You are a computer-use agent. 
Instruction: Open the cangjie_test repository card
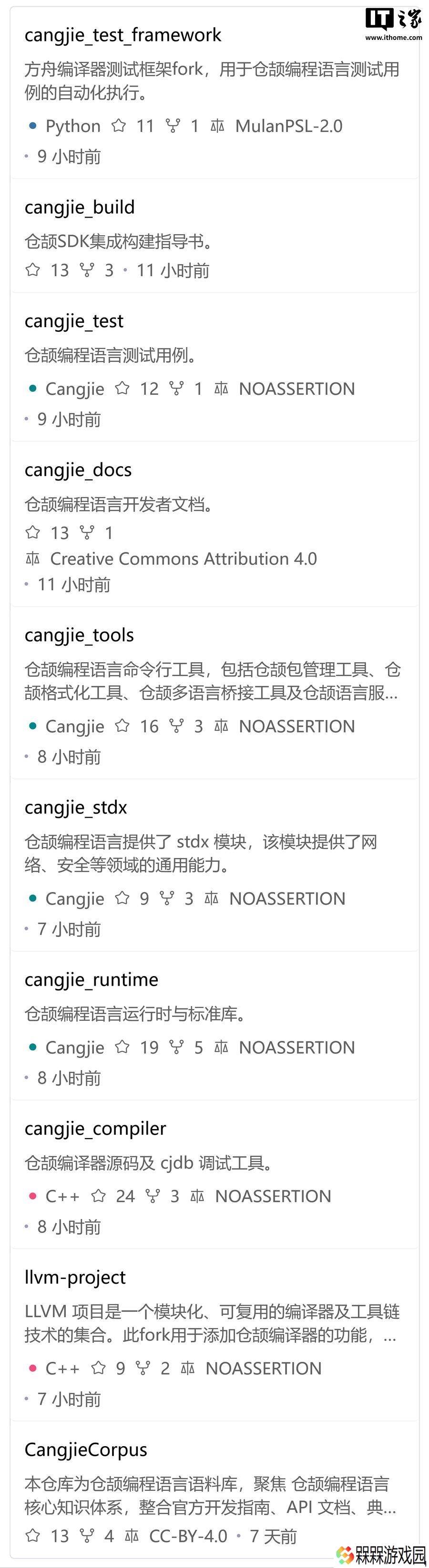click(x=74, y=321)
